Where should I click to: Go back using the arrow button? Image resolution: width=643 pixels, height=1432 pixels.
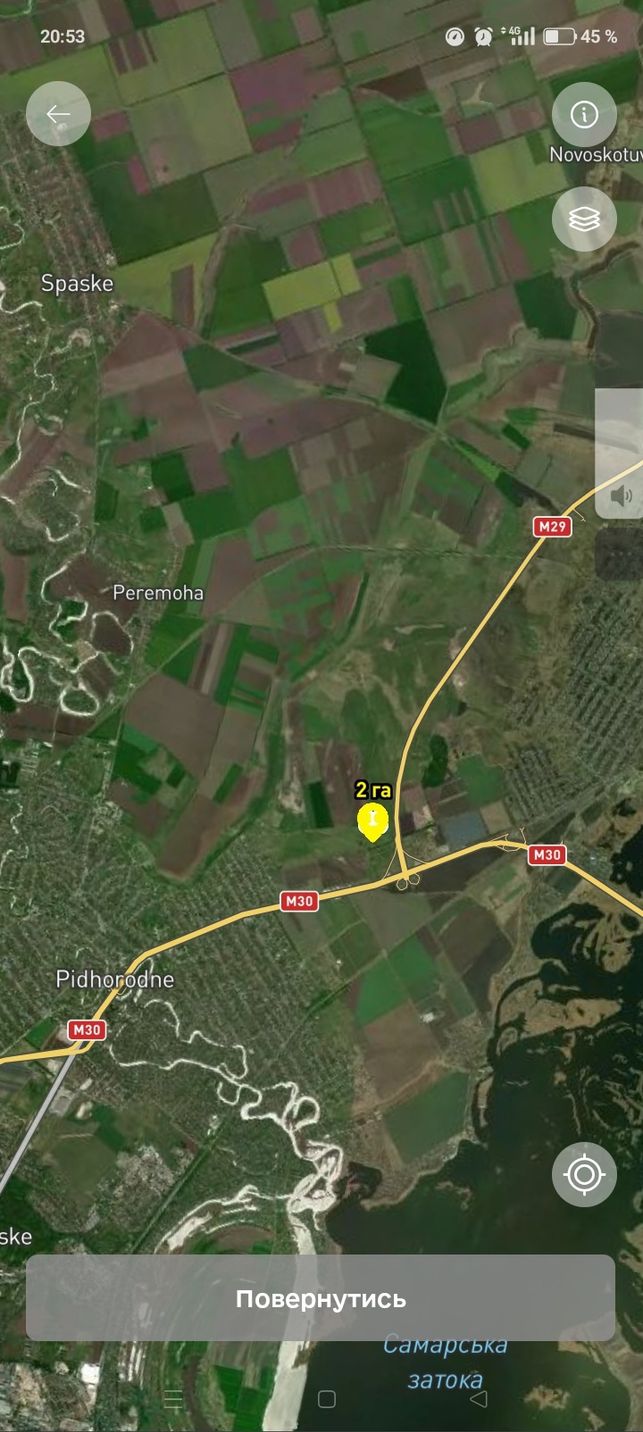pyautogui.click(x=58, y=114)
